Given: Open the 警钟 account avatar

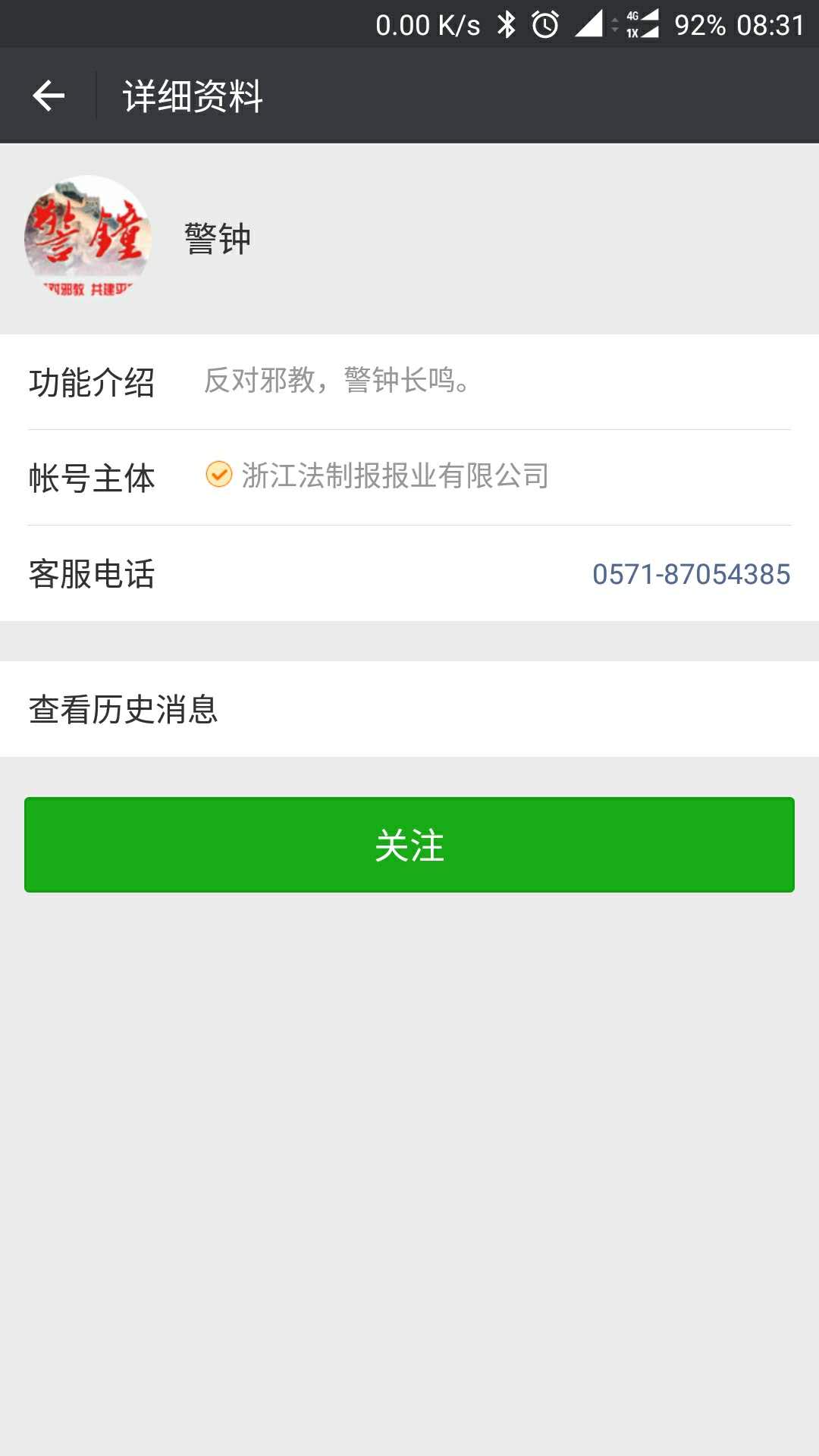Looking at the screenshot, I should click(x=88, y=238).
